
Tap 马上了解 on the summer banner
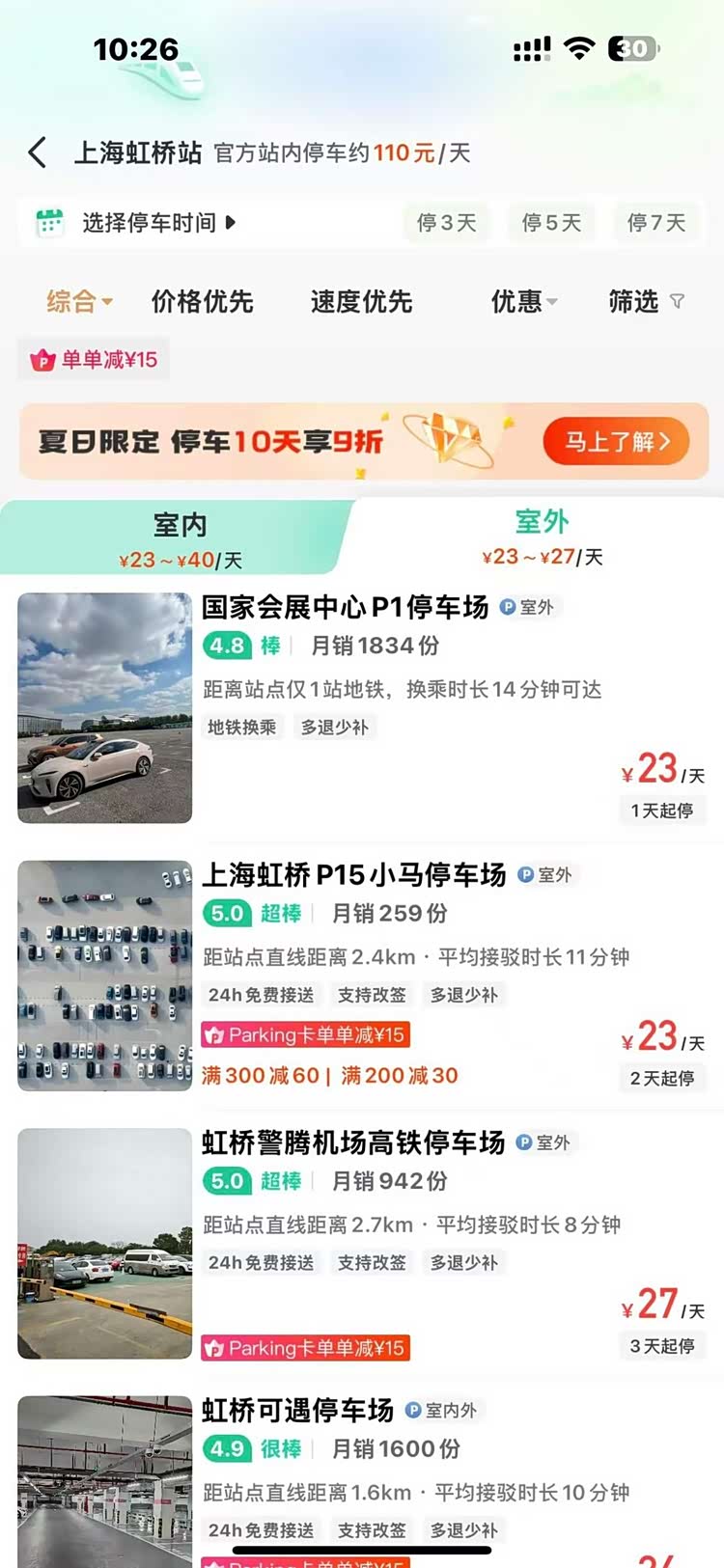(616, 442)
